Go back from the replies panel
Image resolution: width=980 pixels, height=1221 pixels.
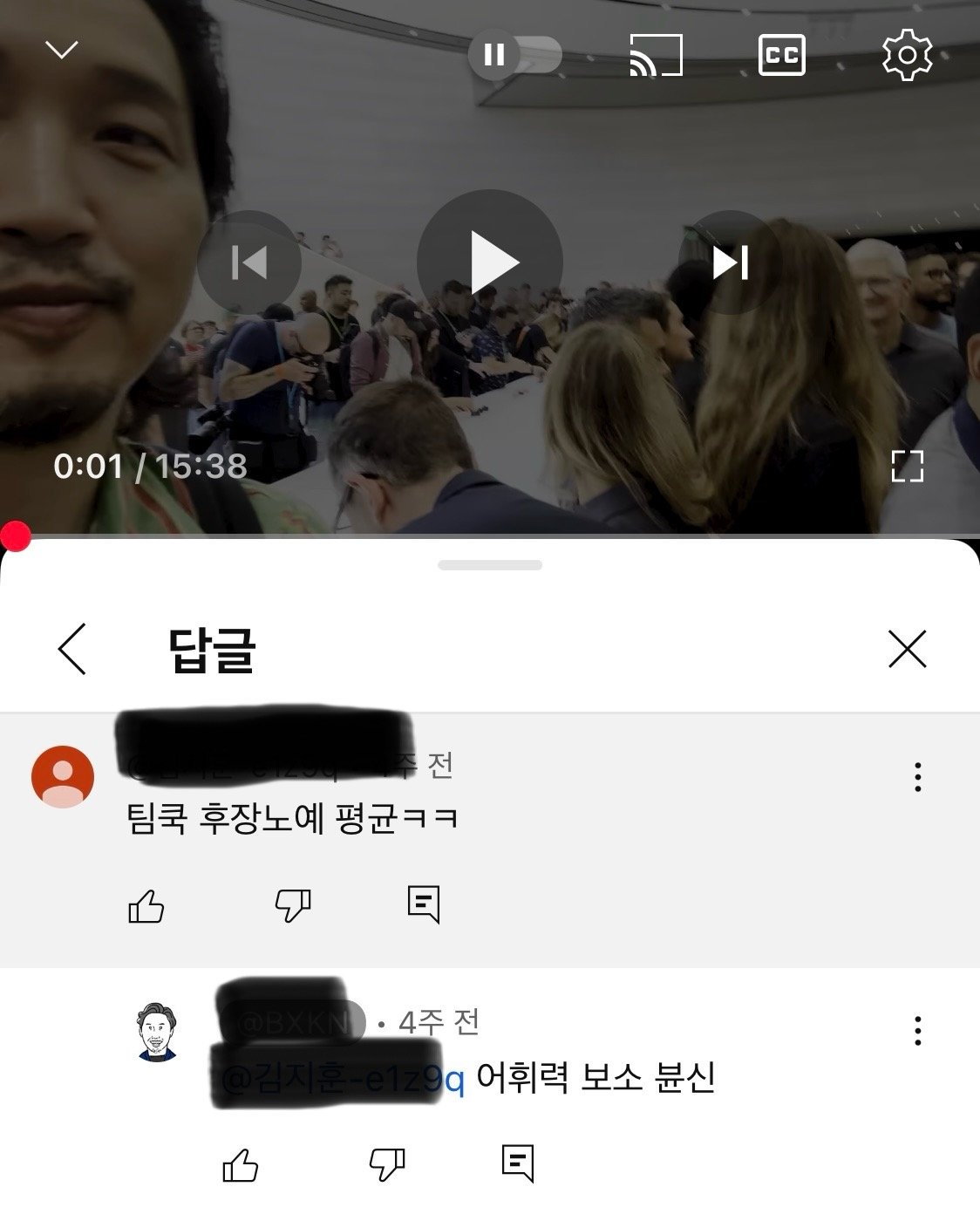[x=72, y=649]
